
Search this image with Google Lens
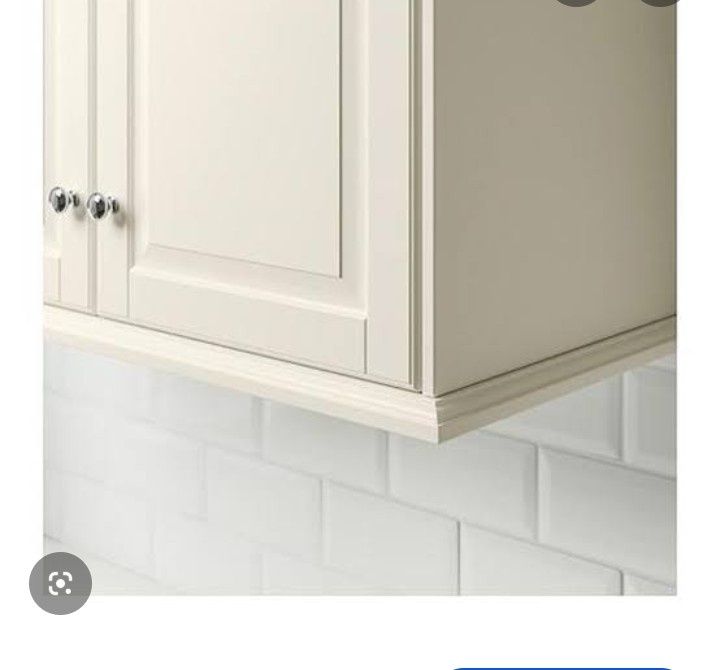click(60, 583)
